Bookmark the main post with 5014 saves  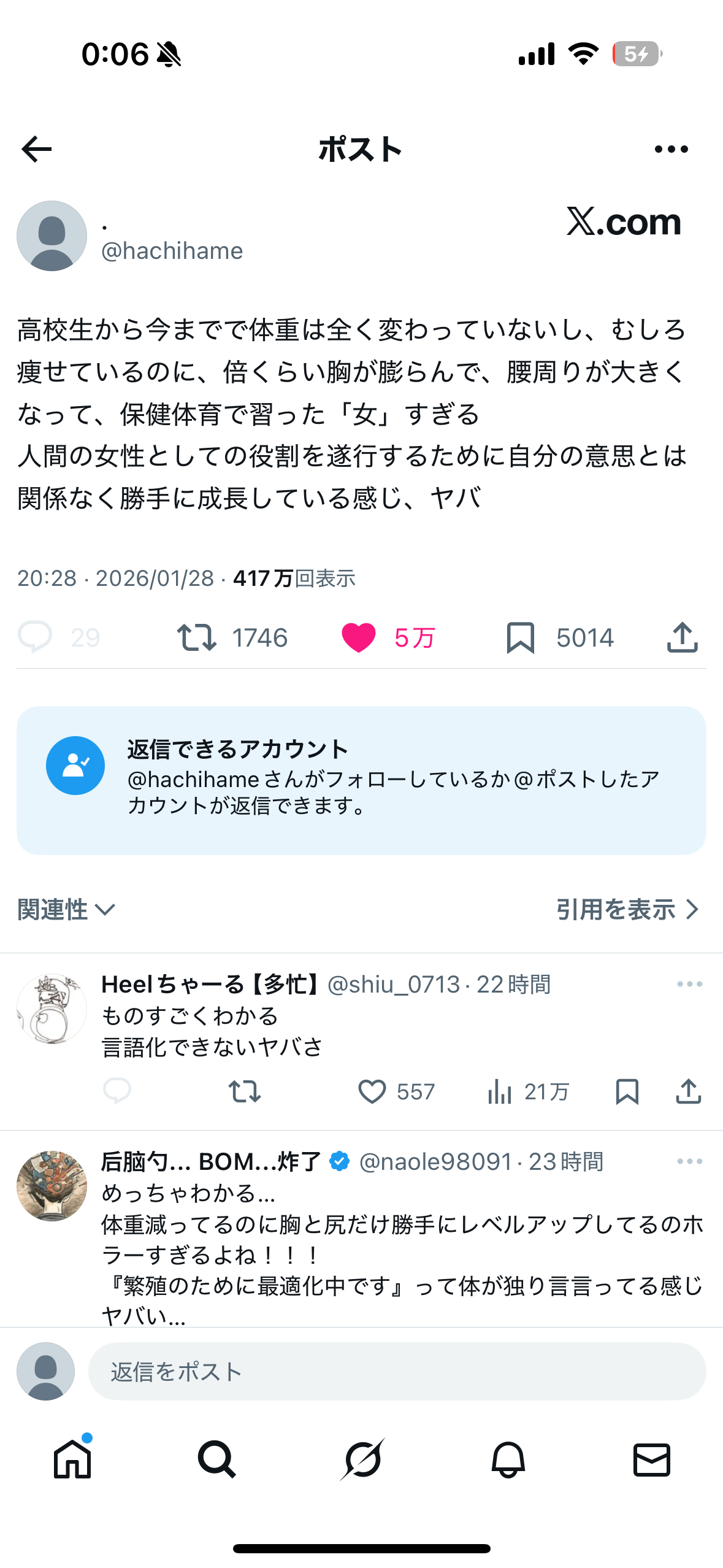(x=521, y=637)
